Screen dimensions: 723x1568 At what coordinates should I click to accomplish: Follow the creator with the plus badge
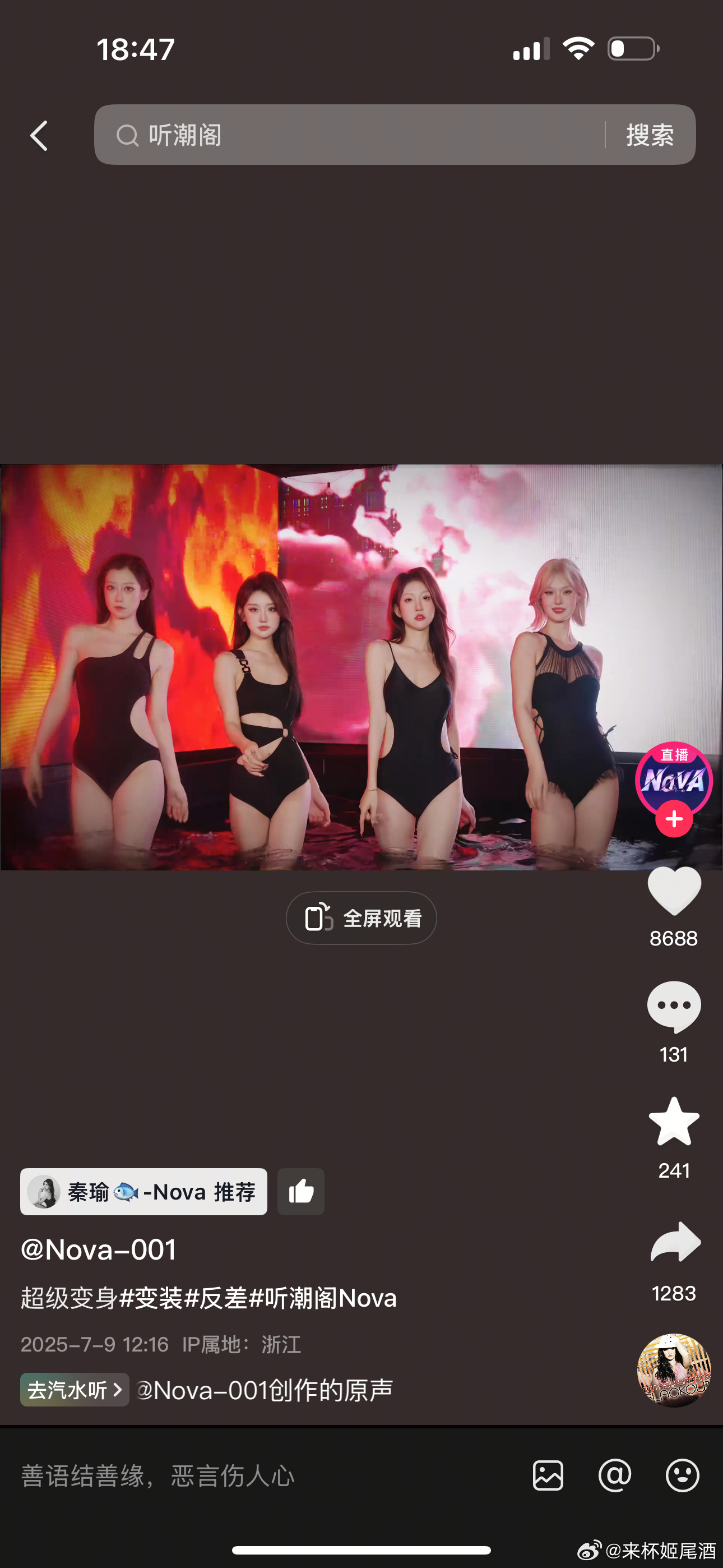pos(674,819)
